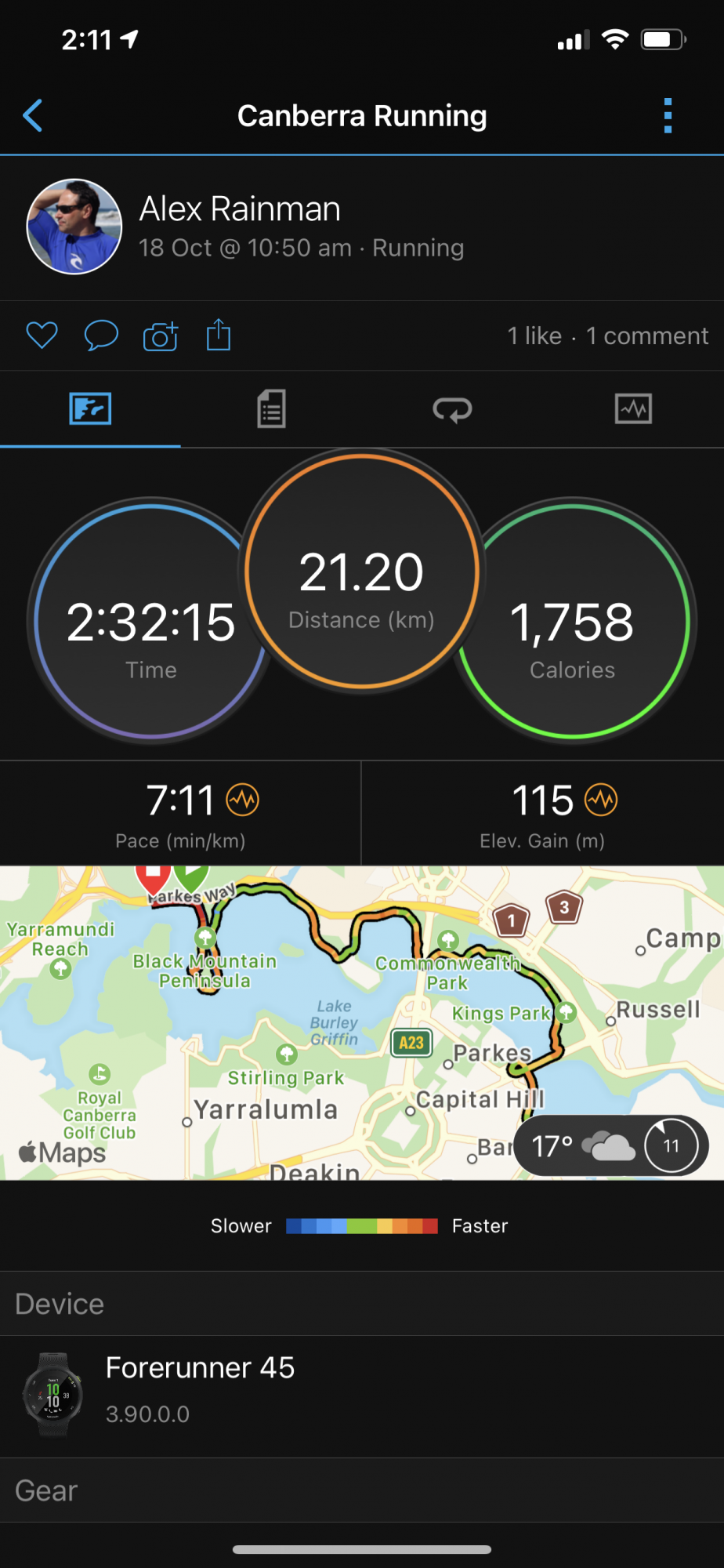The width and height of the screenshot is (724, 1568).
Task: Go back from Canberra Running
Action: (33, 116)
